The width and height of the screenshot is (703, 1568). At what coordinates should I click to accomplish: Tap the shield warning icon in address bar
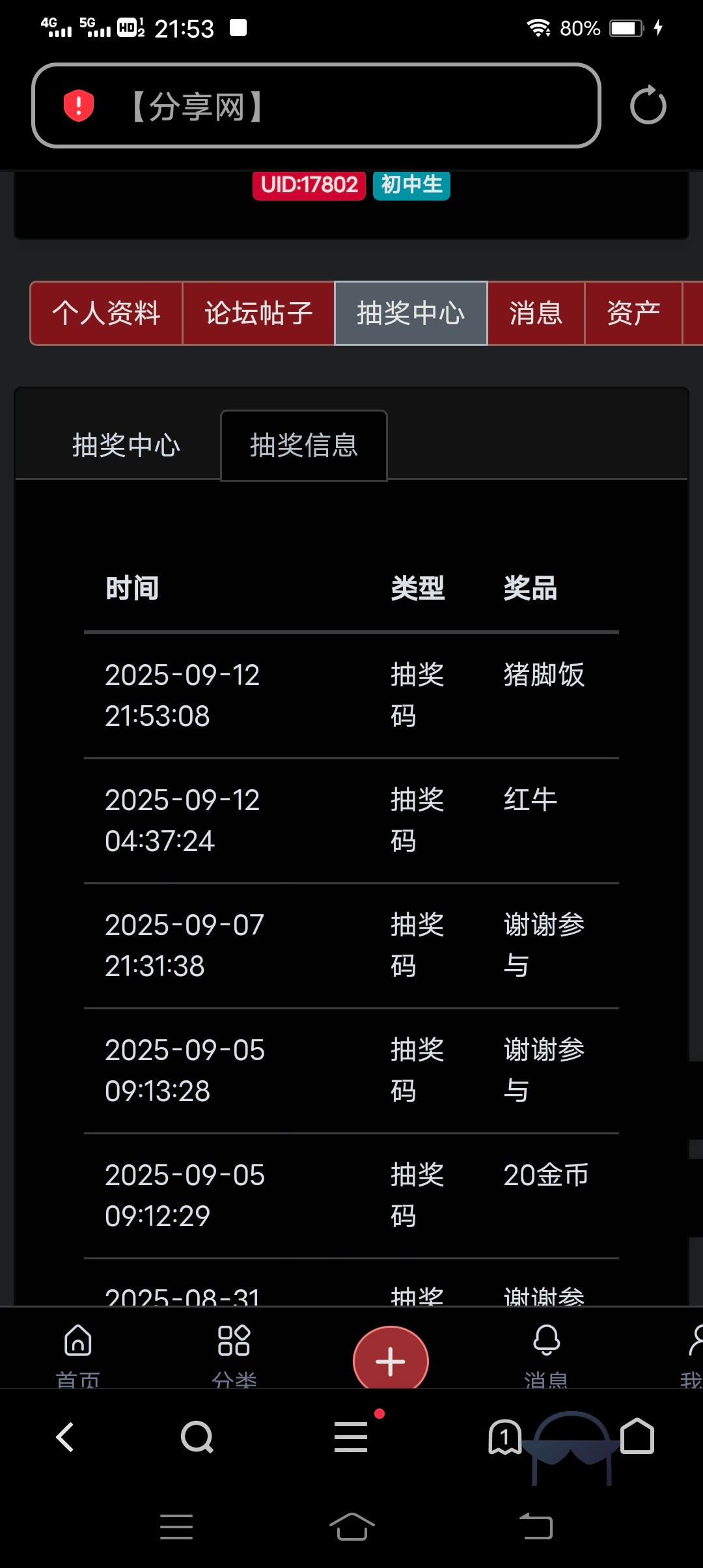[78, 104]
